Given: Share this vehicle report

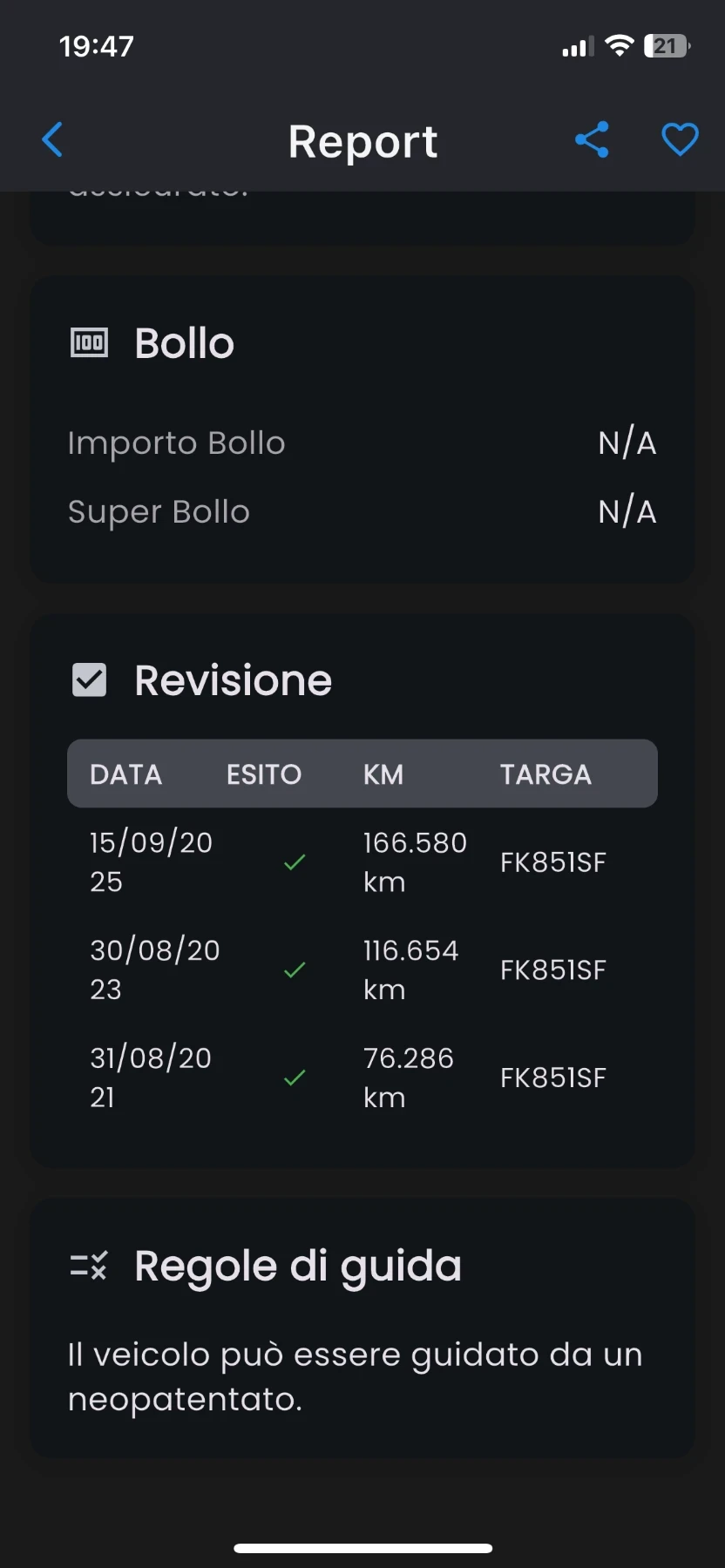Looking at the screenshot, I should pyautogui.click(x=592, y=139).
